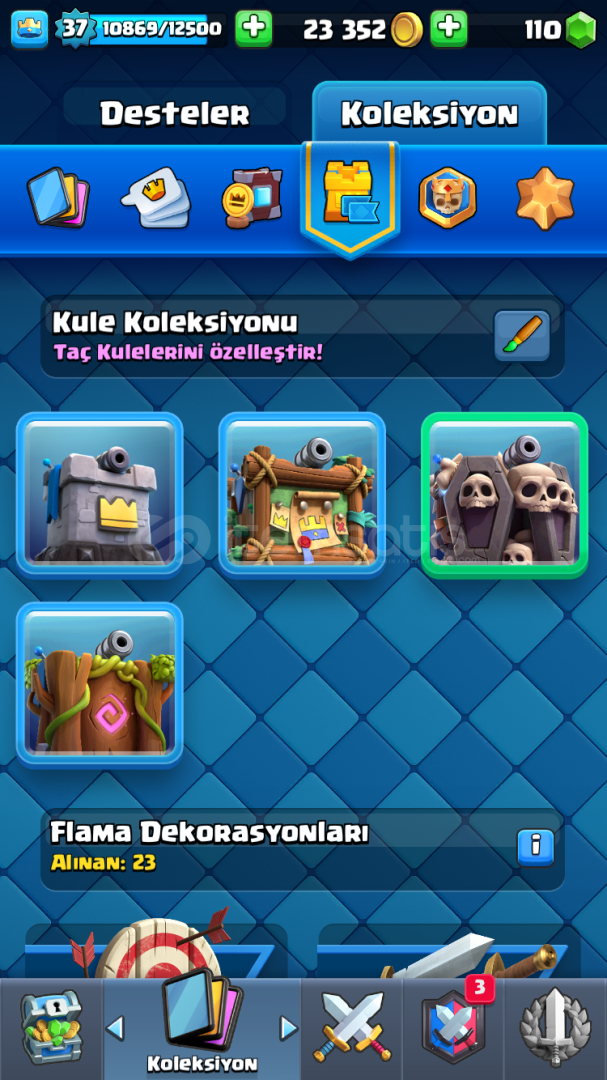Open the star points collection icon

tap(545, 197)
